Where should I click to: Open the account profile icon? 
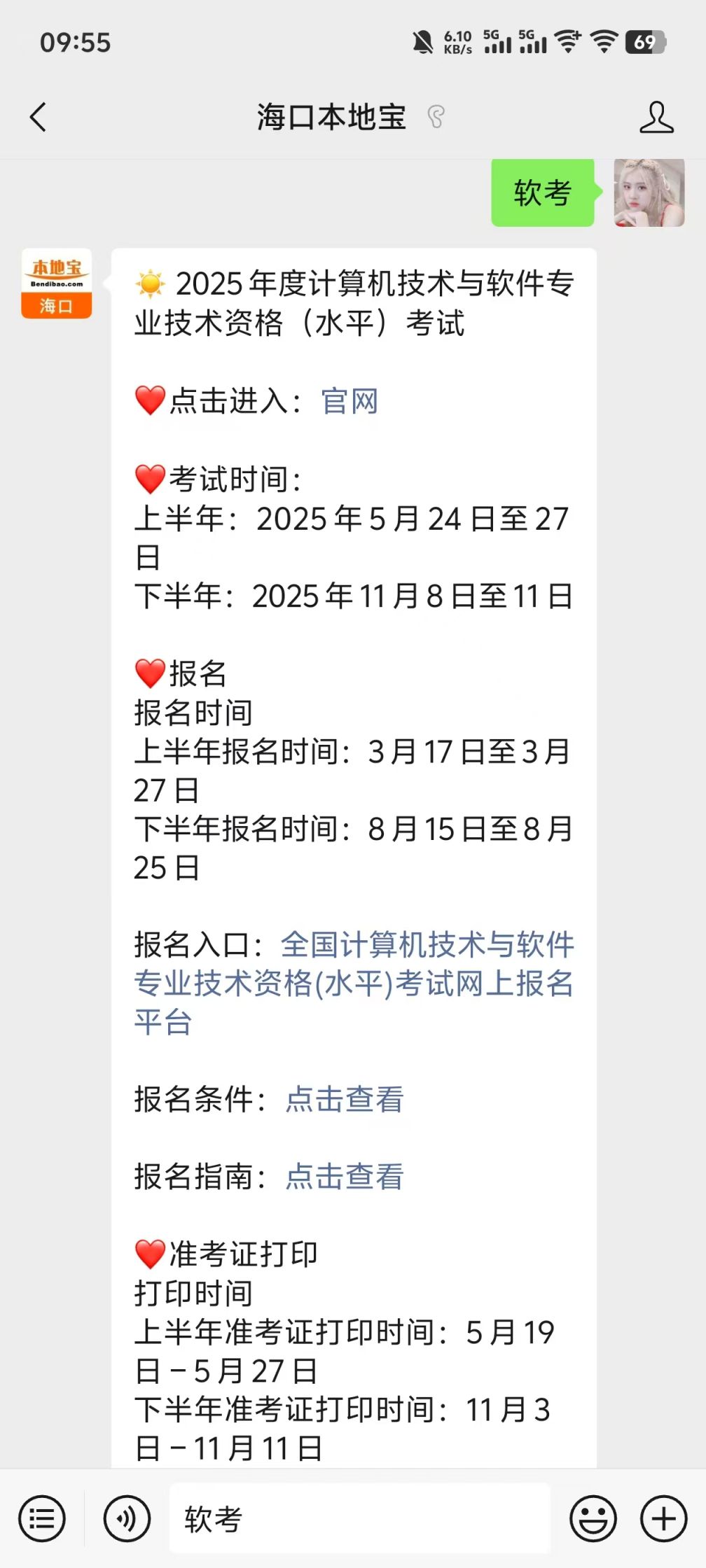tap(656, 117)
